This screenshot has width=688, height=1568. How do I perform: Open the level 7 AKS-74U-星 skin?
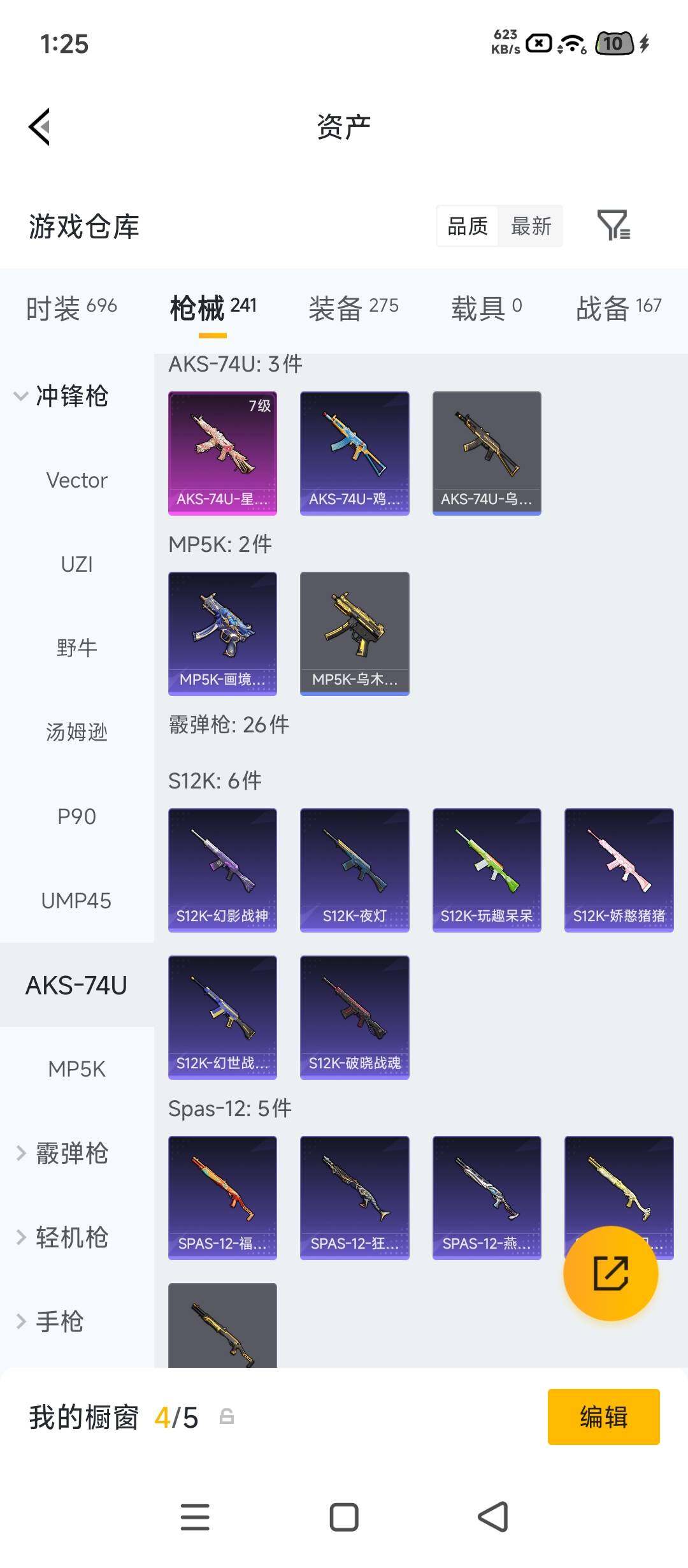tap(222, 453)
